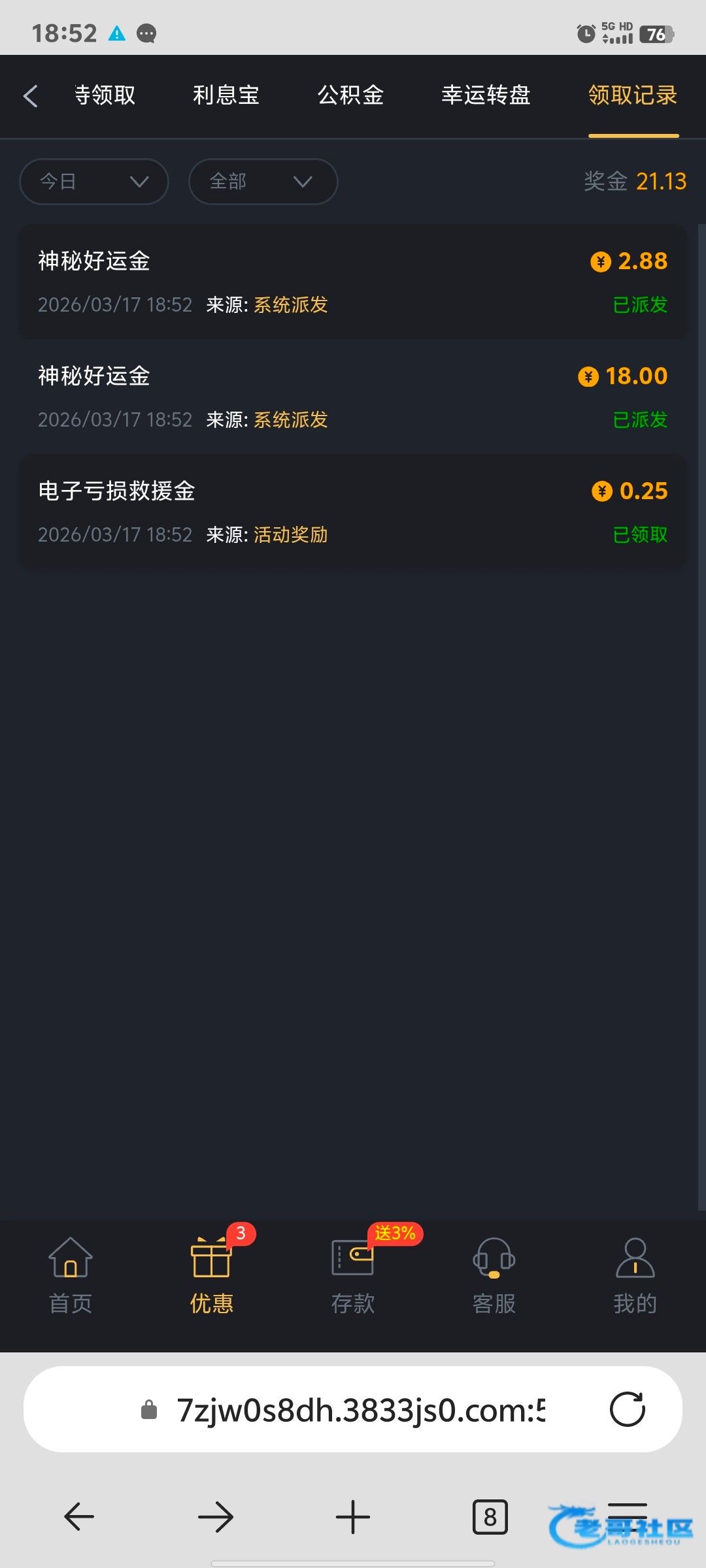The width and height of the screenshot is (706, 1568).
Task: Expand the 全部 type filter dropdown
Action: coord(263,181)
